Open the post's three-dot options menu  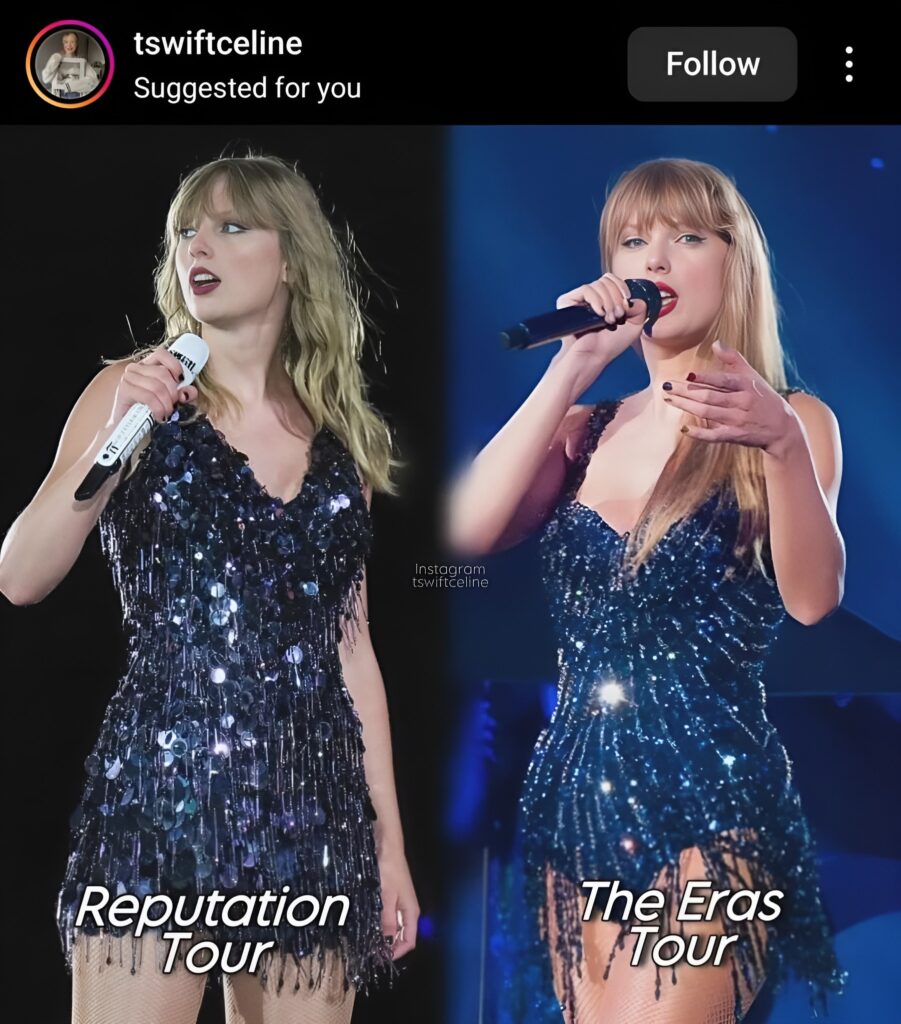pyautogui.click(x=848, y=64)
